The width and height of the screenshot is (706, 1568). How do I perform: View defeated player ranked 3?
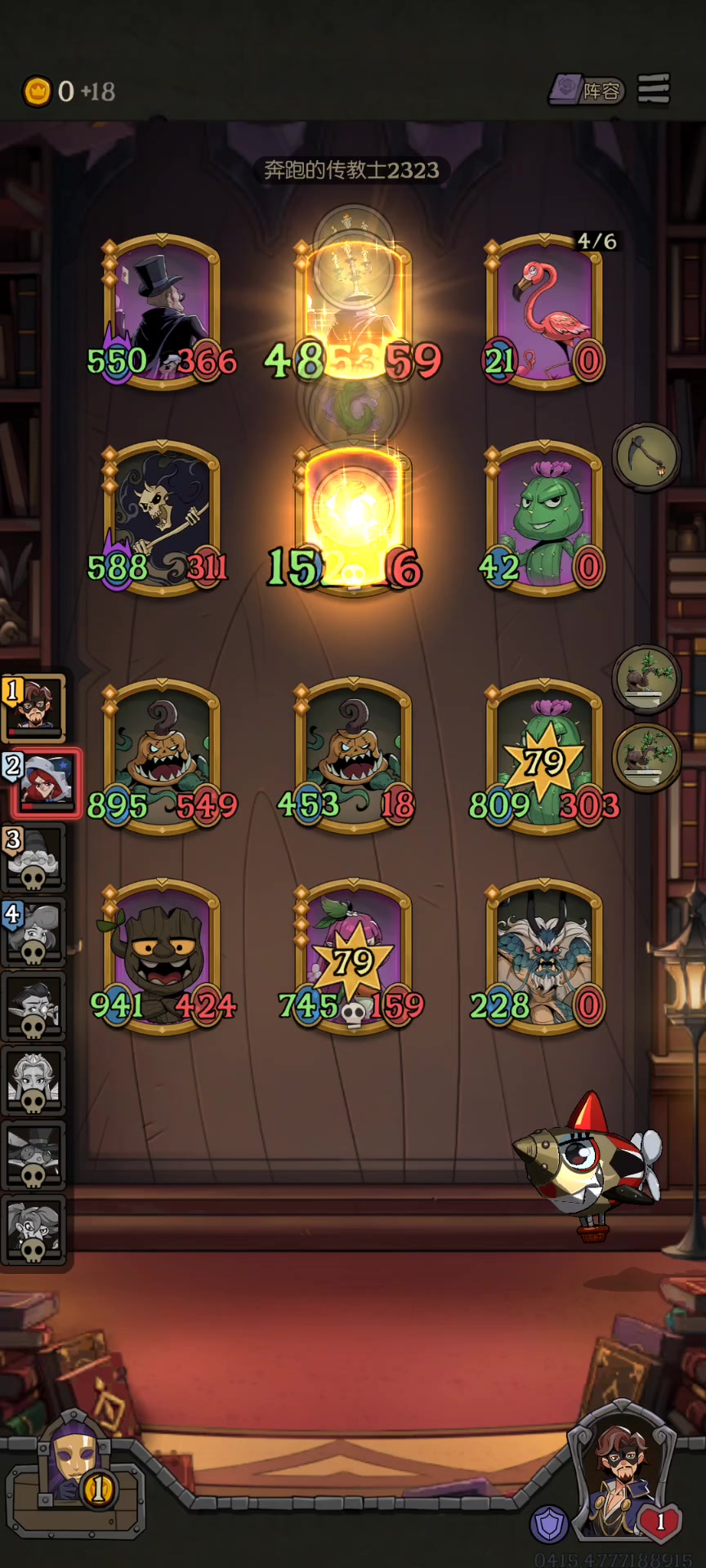[x=33, y=859]
